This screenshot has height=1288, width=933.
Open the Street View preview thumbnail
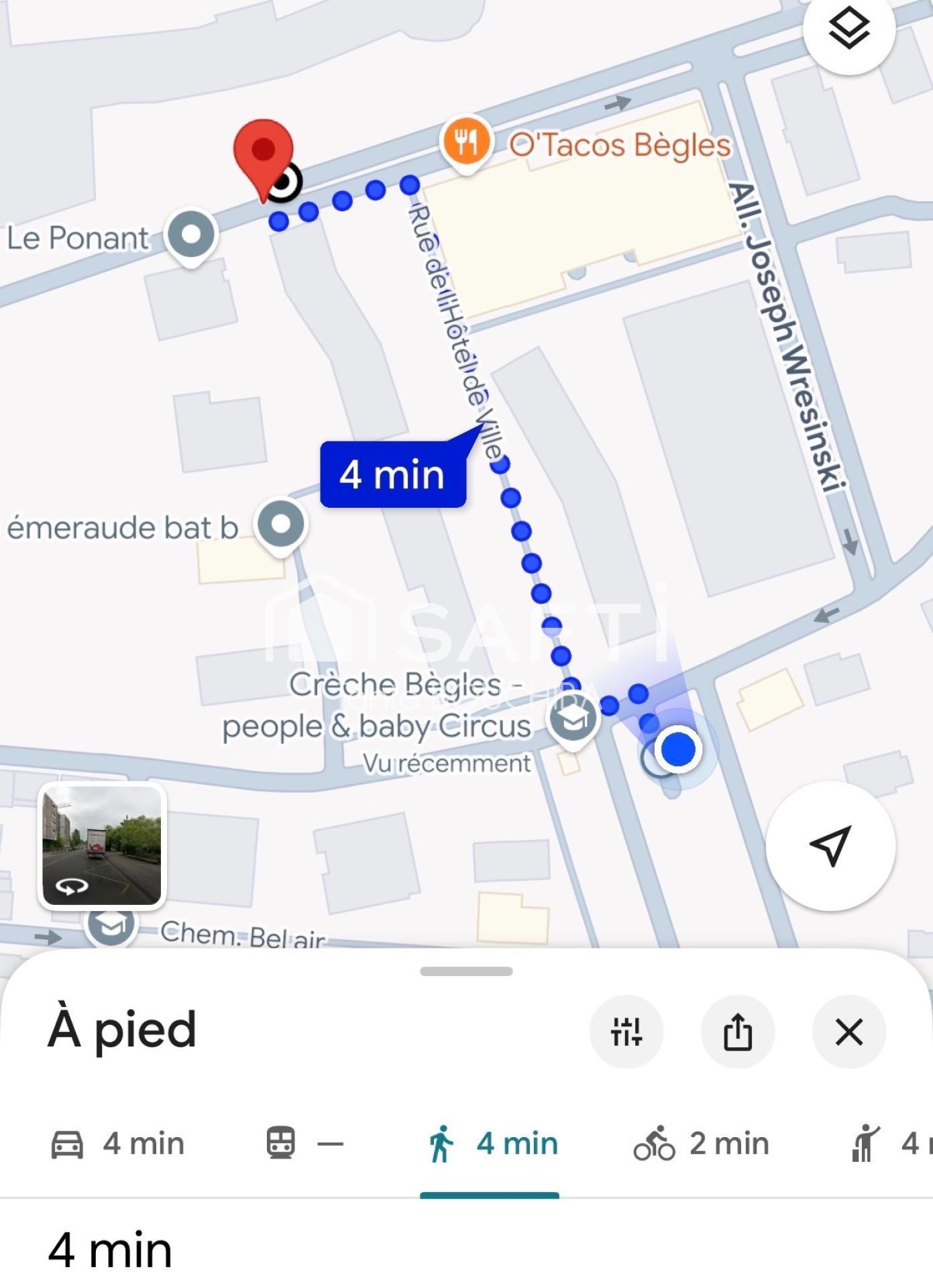click(x=102, y=845)
